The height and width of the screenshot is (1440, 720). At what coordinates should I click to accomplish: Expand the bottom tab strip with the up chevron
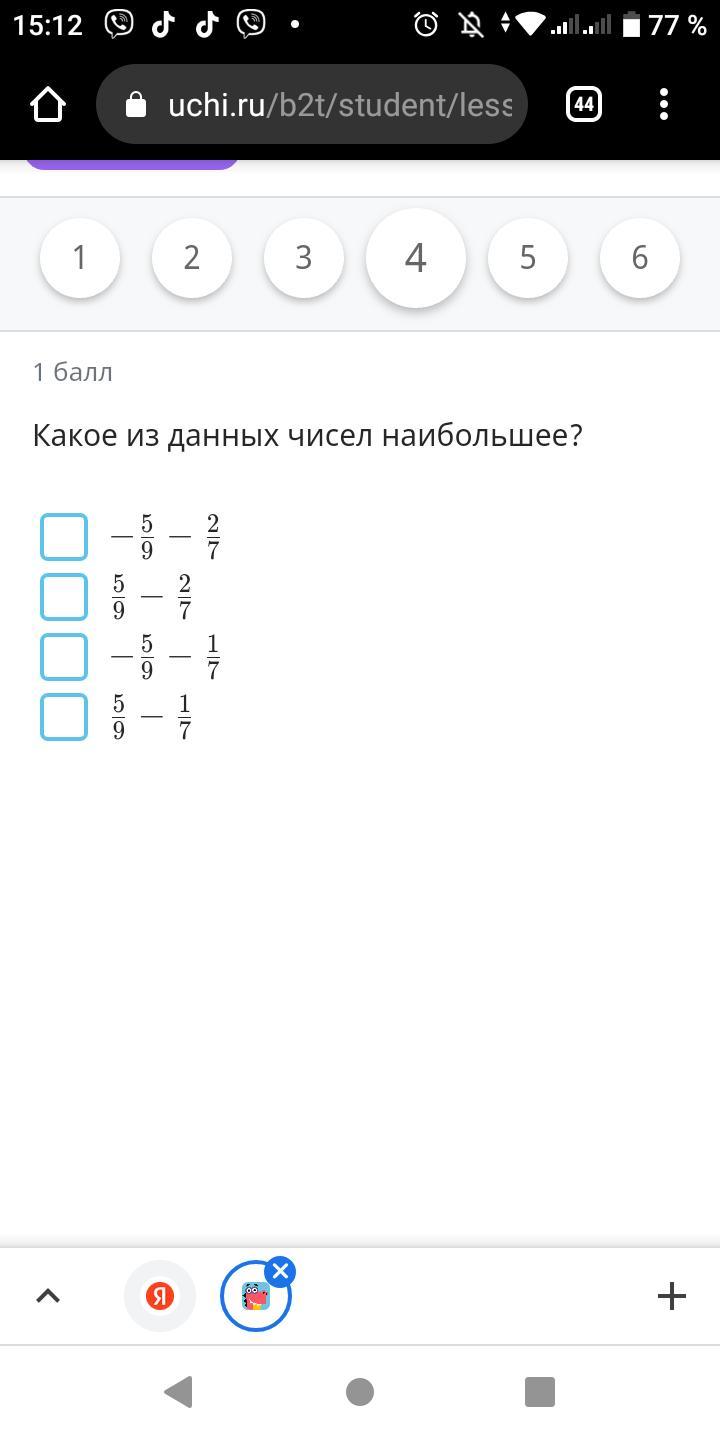[x=48, y=1296]
